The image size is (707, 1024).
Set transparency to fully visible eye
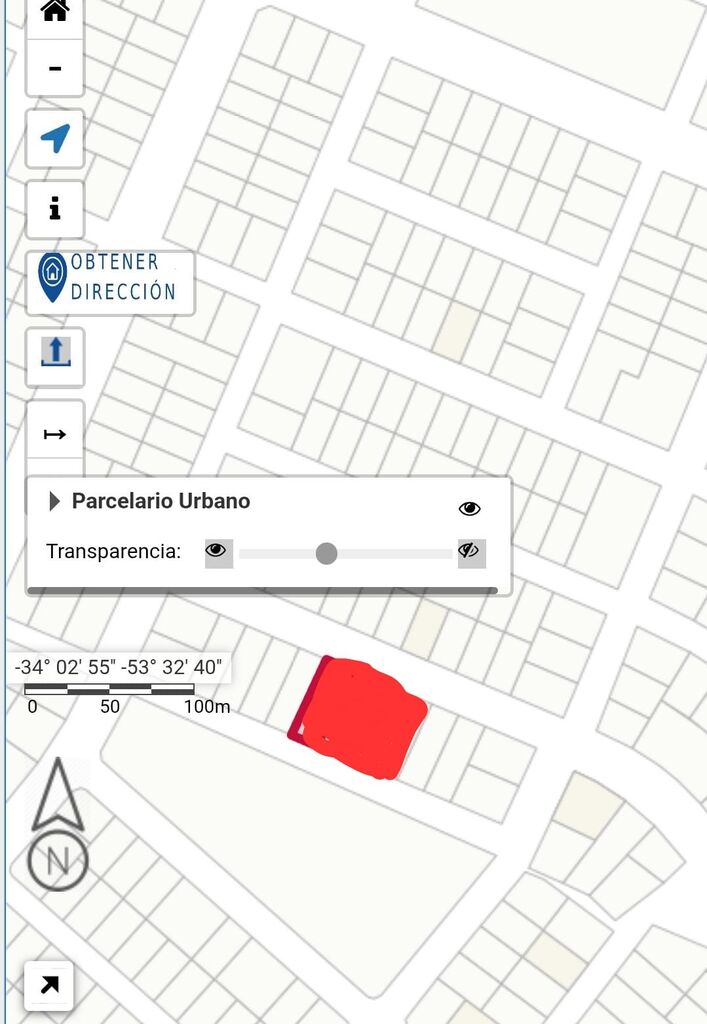219,553
